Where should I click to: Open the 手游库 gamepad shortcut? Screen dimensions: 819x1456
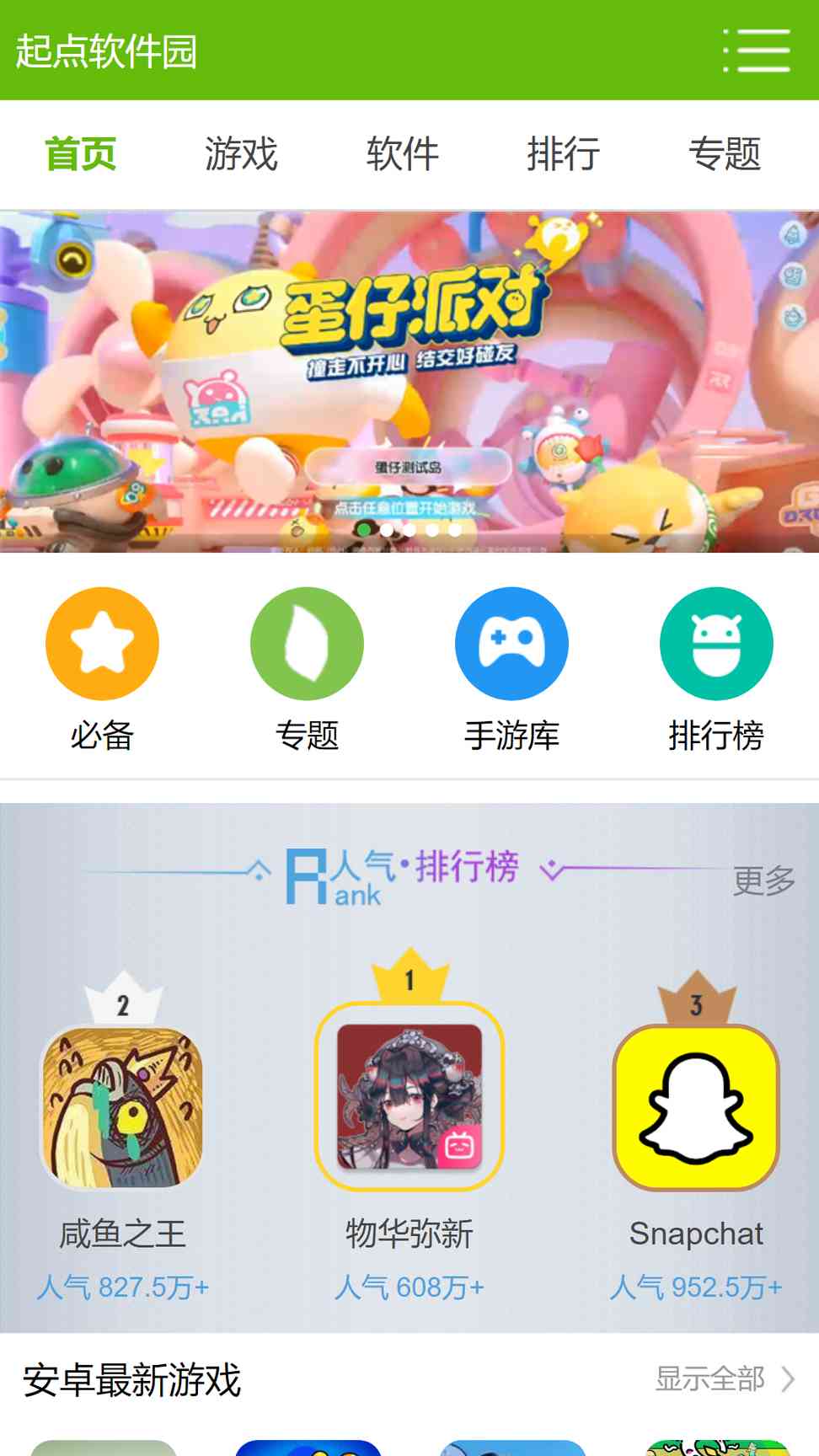[x=511, y=644]
